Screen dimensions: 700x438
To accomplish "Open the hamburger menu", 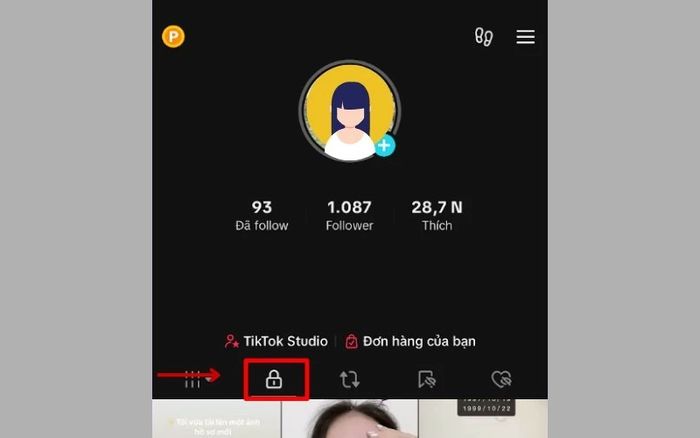I will (x=525, y=37).
